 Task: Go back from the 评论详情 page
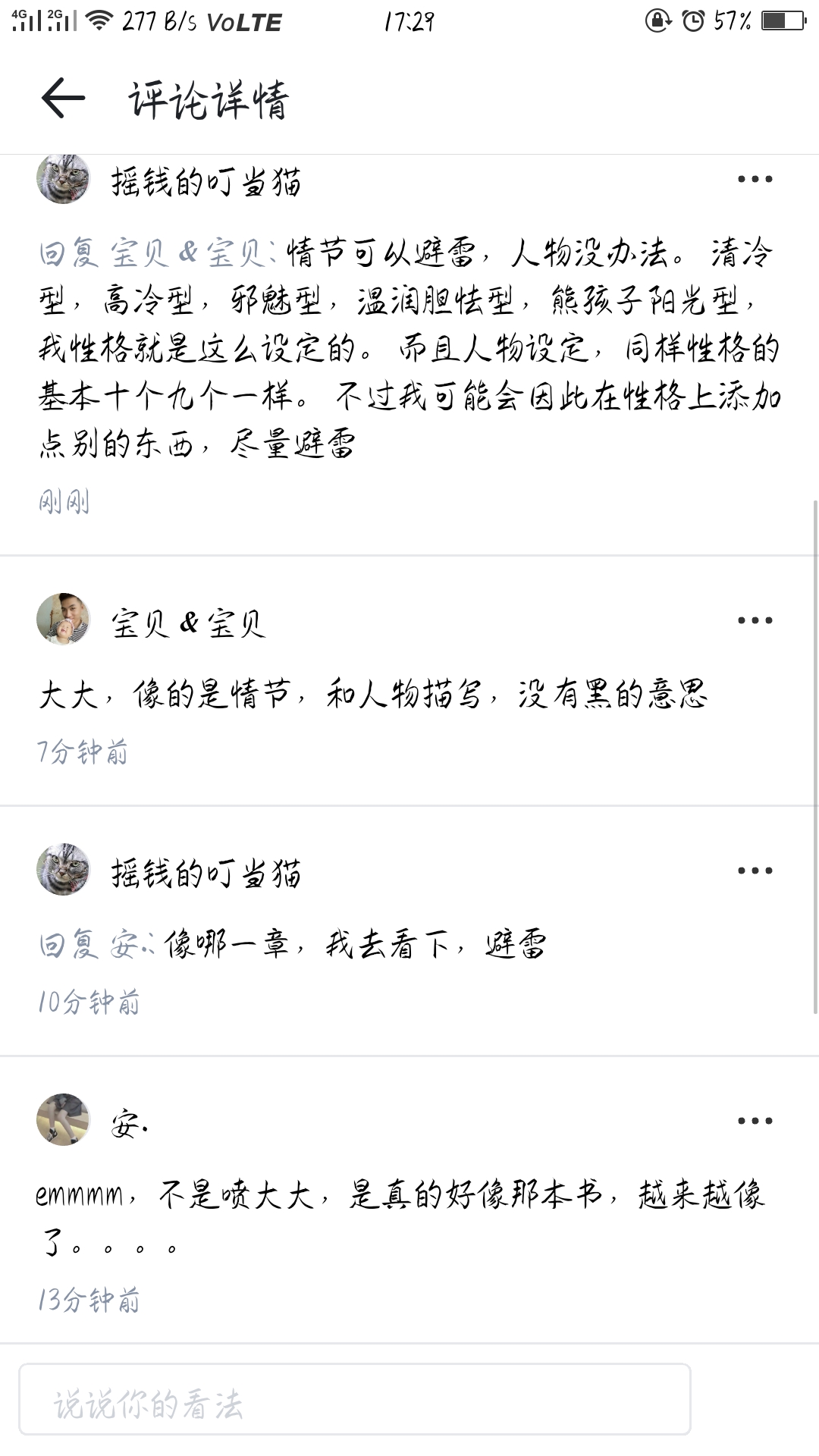point(63,98)
